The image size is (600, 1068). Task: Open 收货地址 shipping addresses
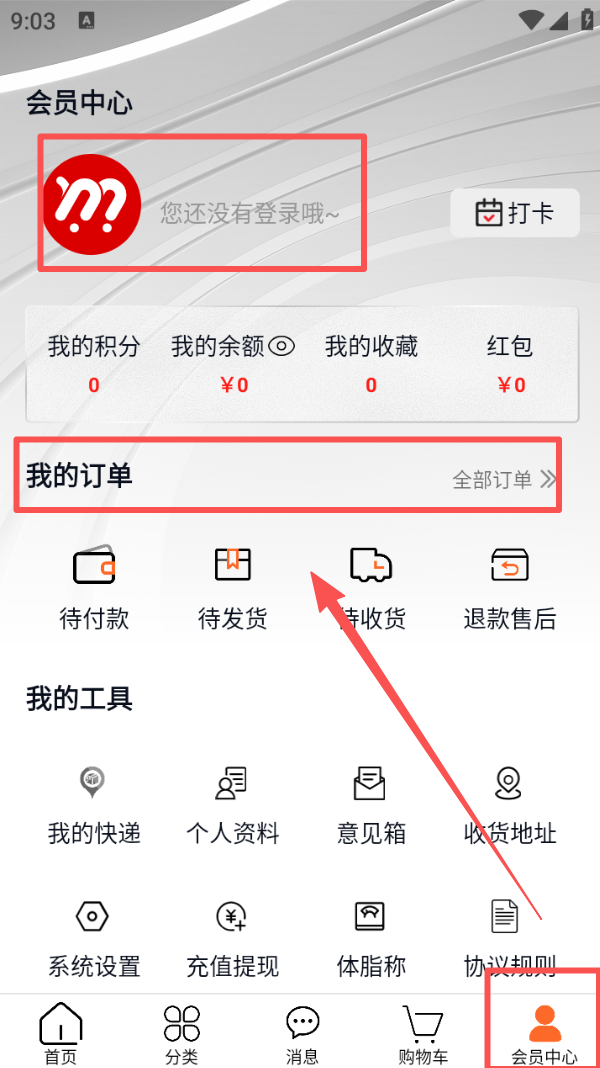509,803
